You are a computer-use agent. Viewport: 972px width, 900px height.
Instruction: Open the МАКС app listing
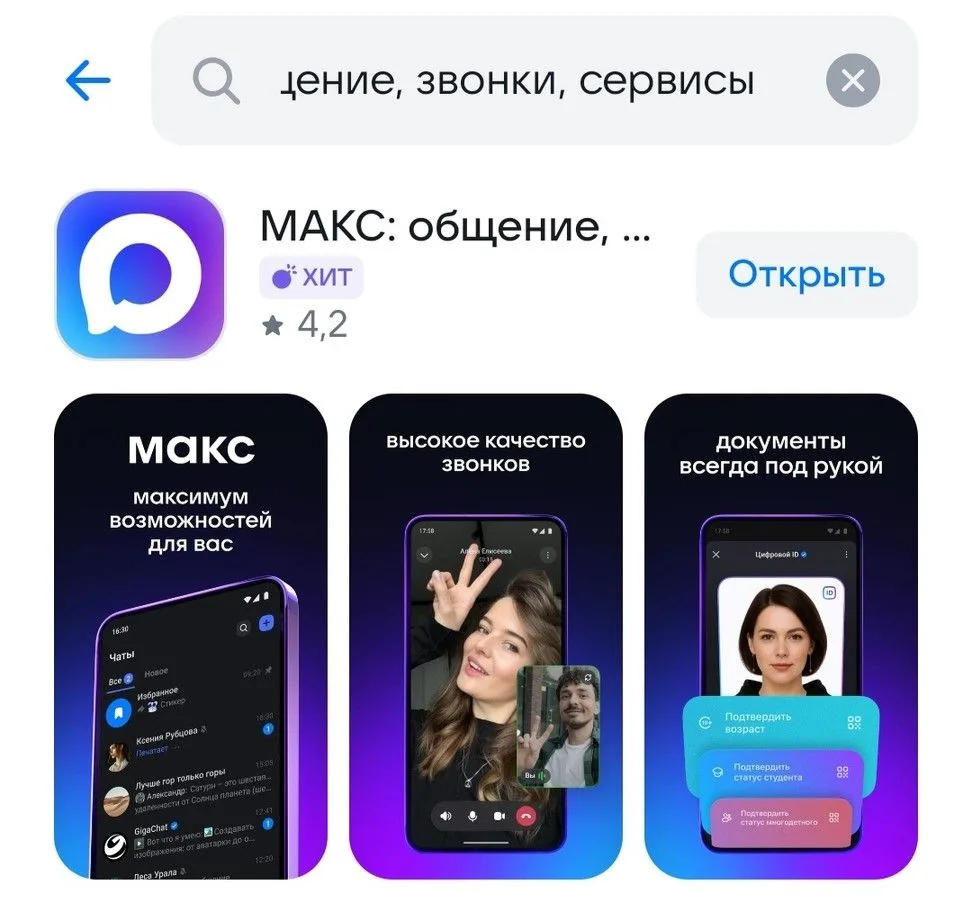coord(455,228)
